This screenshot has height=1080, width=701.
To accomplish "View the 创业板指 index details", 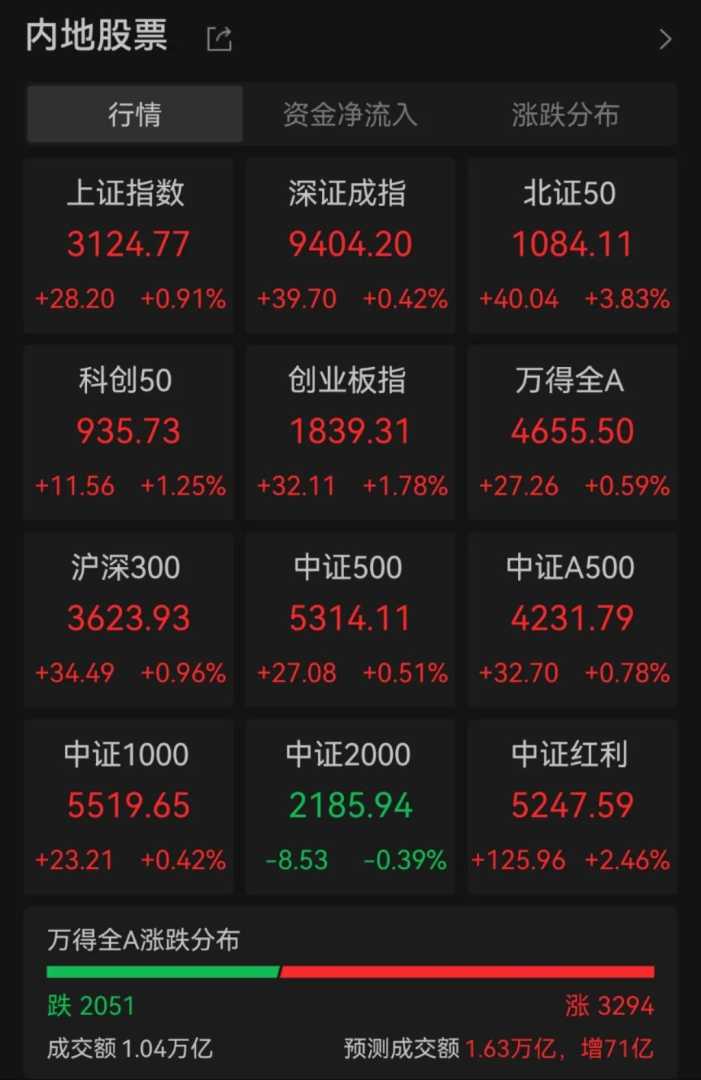I will coord(350,432).
